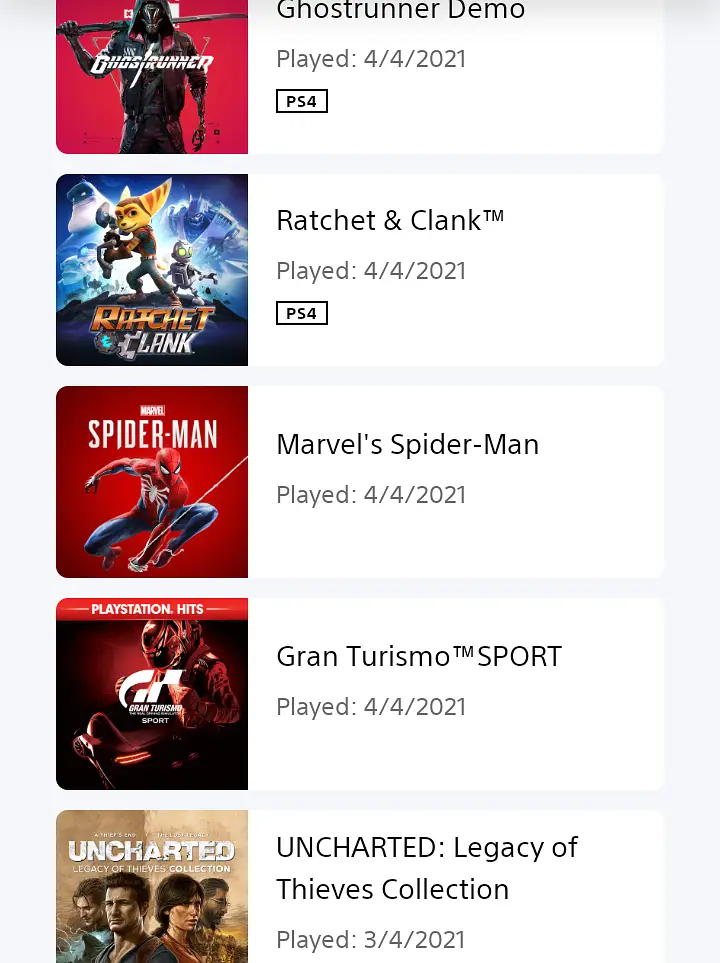The image size is (720, 963).
Task: Open the Gran Turismo SPORT cover image
Action: point(152,694)
